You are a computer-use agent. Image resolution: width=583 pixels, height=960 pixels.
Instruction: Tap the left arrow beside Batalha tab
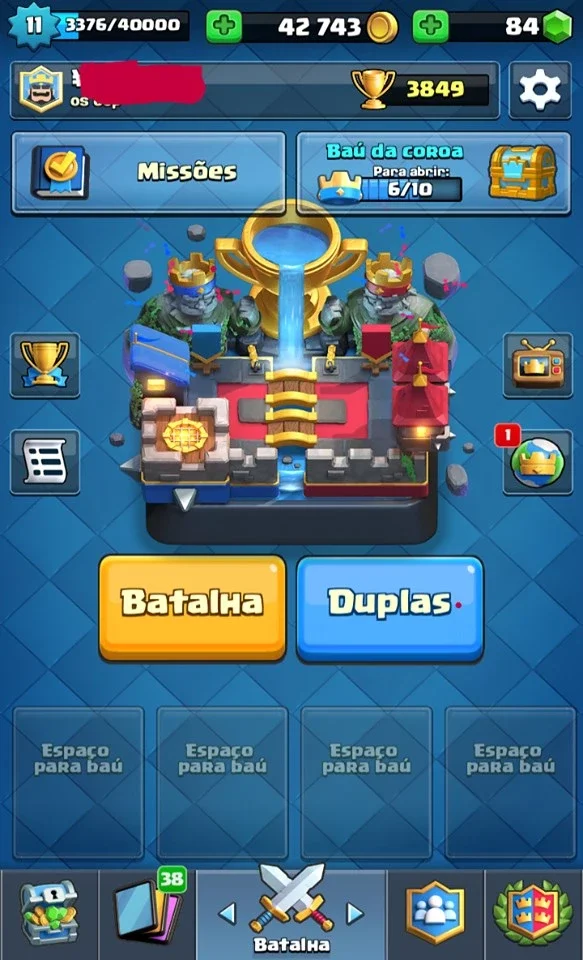tap(227, 914)
